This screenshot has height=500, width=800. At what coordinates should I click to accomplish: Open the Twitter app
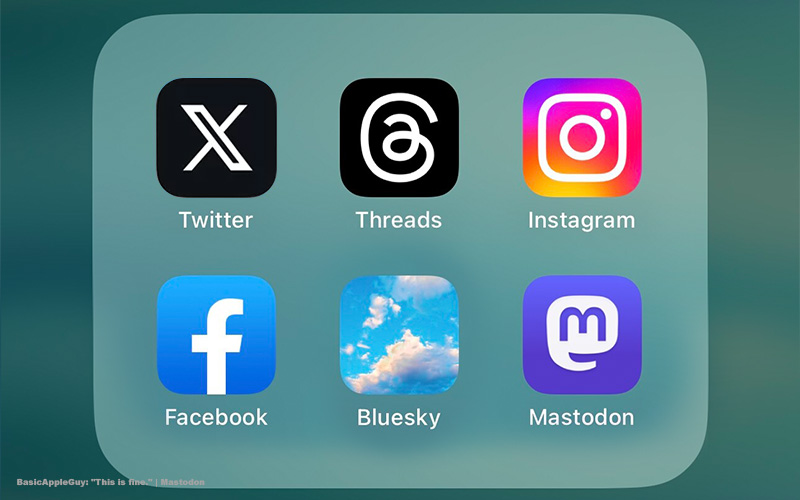216,138
